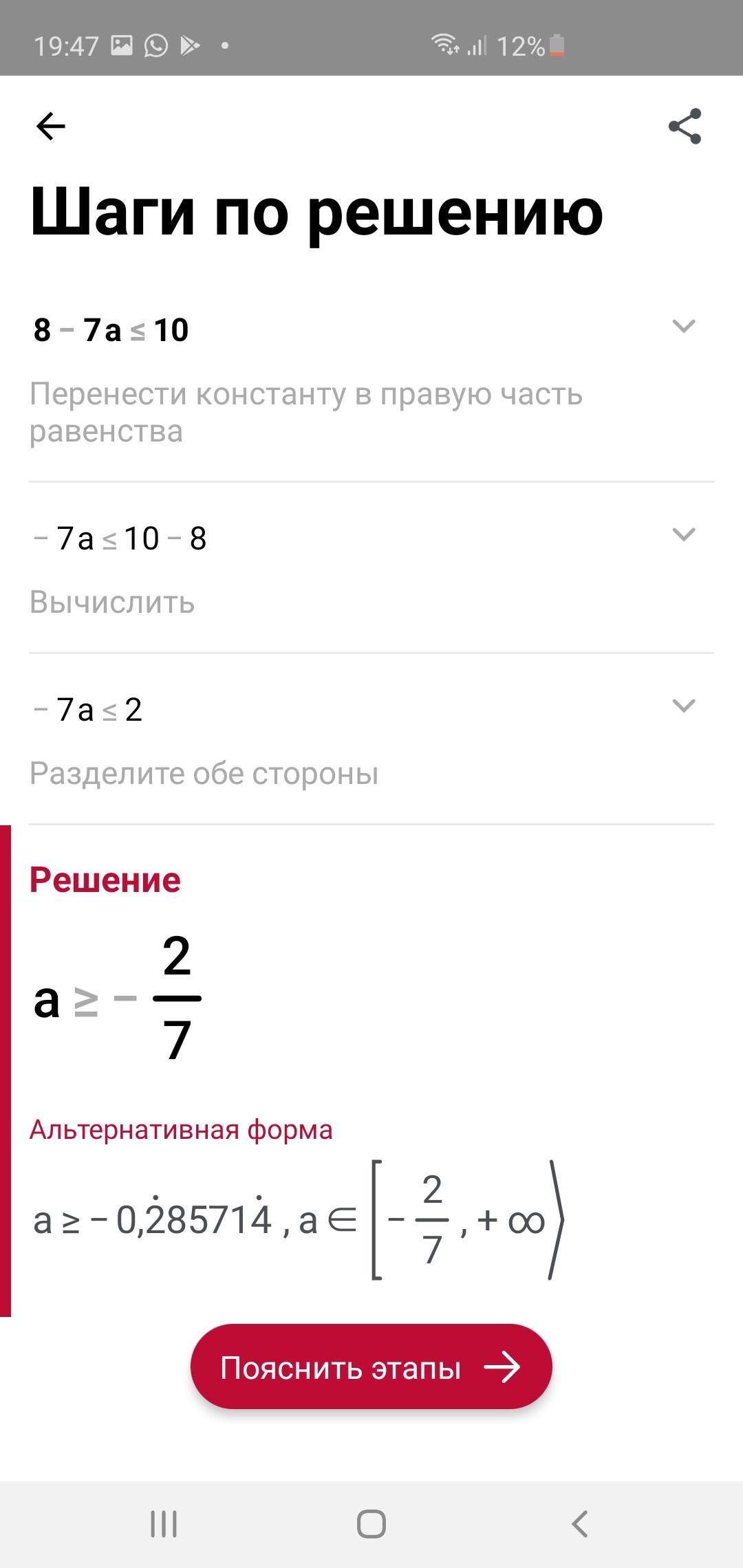The height and width of the screenshot is (1568, 743).
Task: Expand the step −7a ≤ 10 − 8
Action: [683, 534]
